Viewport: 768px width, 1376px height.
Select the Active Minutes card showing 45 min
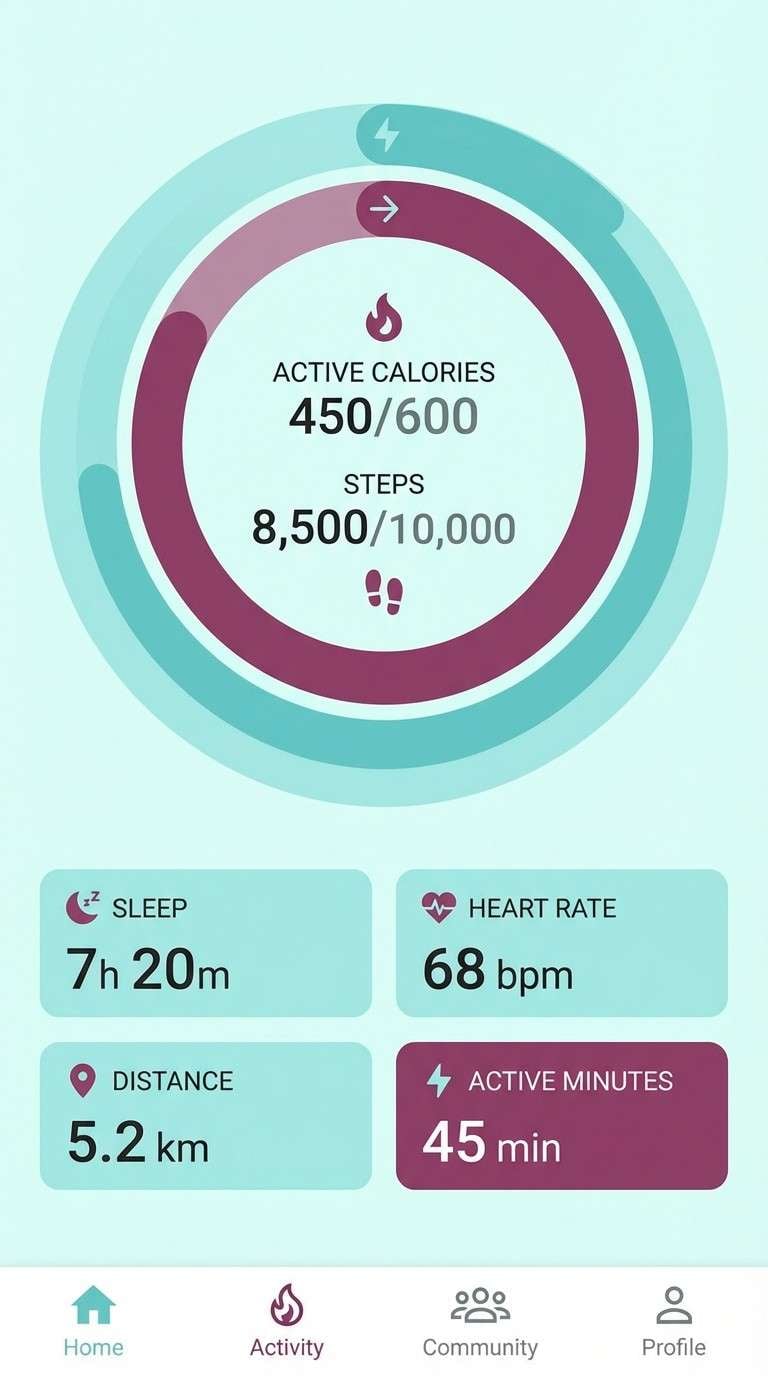pyautogui.click(x=562, y=1115)
